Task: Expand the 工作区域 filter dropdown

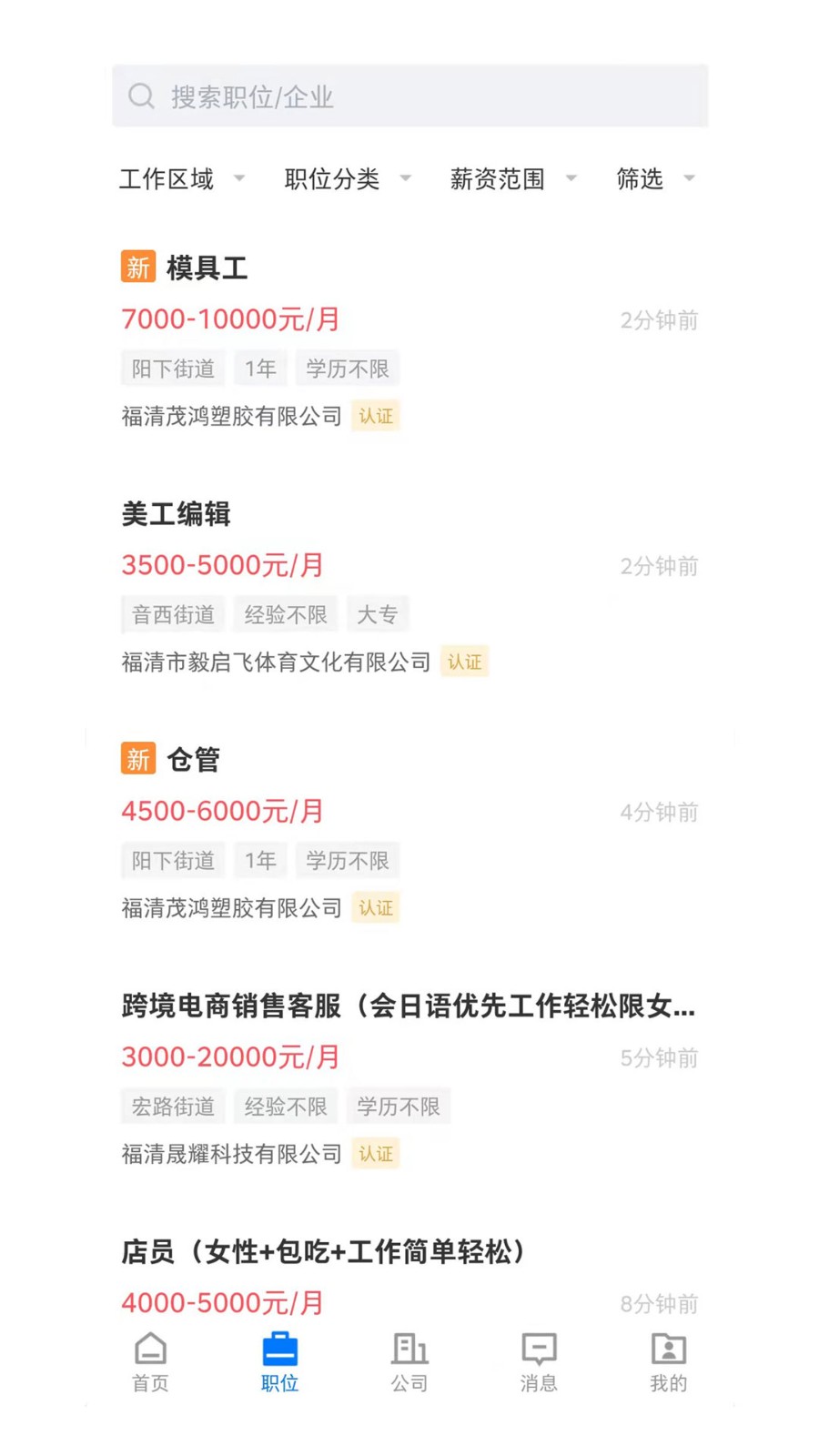Action: [x=181, y=178]
